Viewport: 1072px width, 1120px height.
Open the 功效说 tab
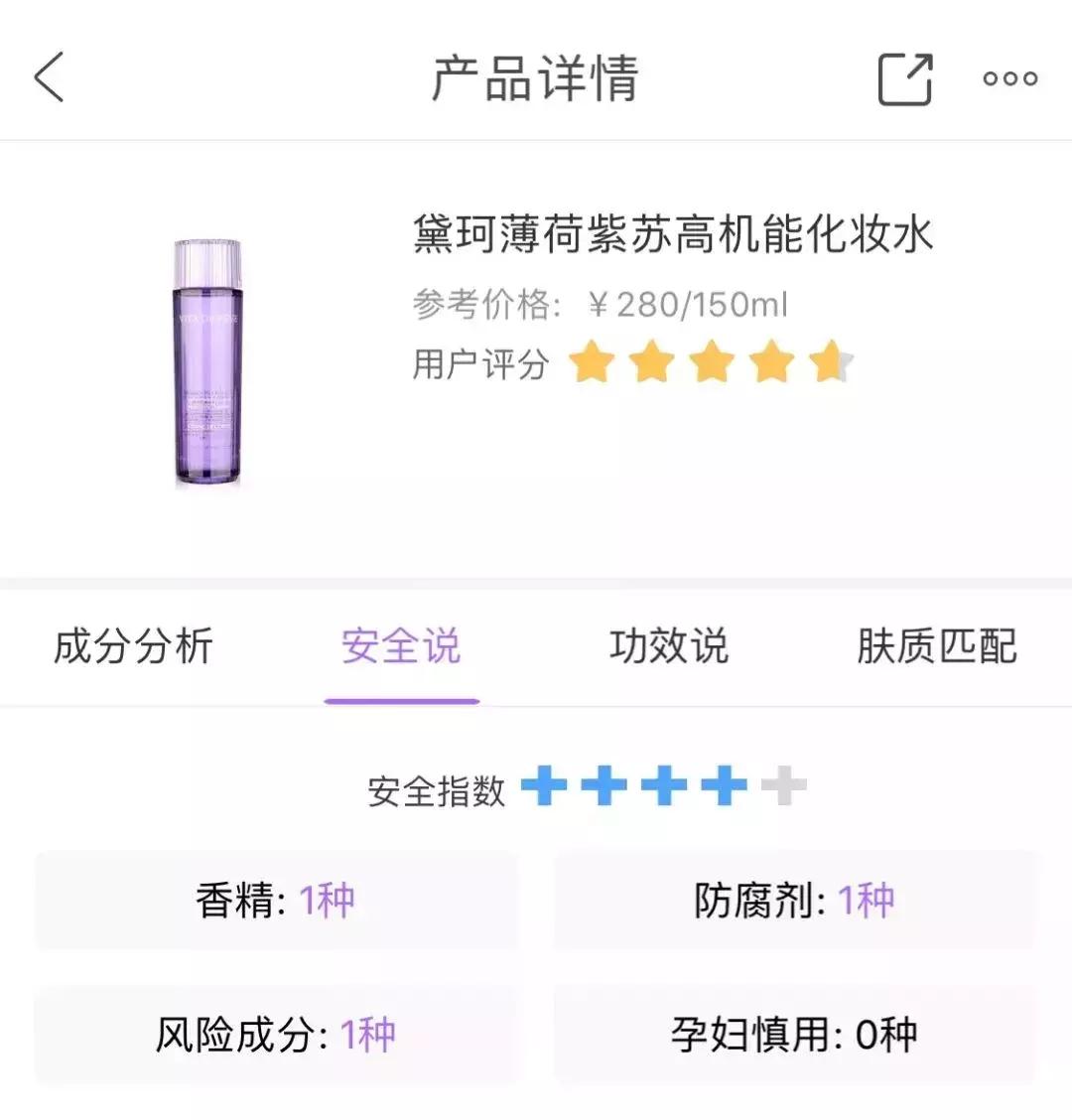[669, 645]
